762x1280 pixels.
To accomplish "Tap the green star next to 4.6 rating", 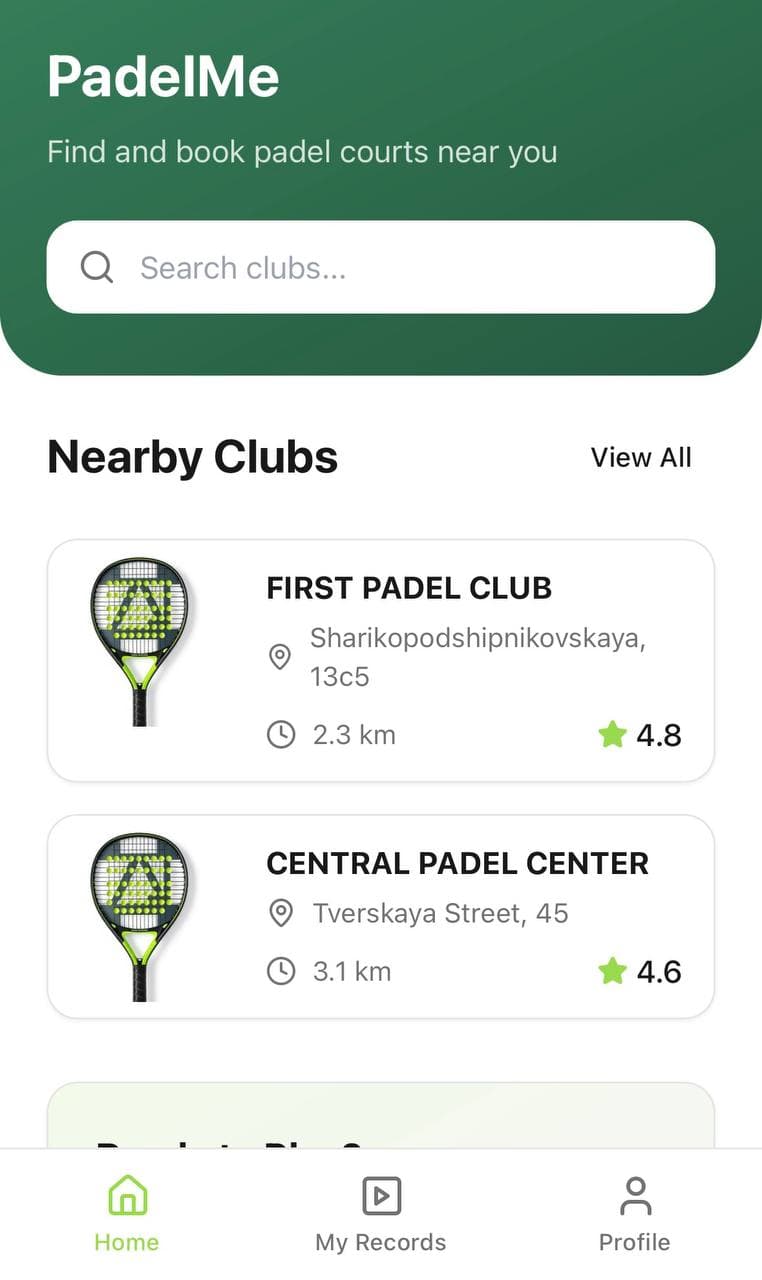I will click(612, 970).
